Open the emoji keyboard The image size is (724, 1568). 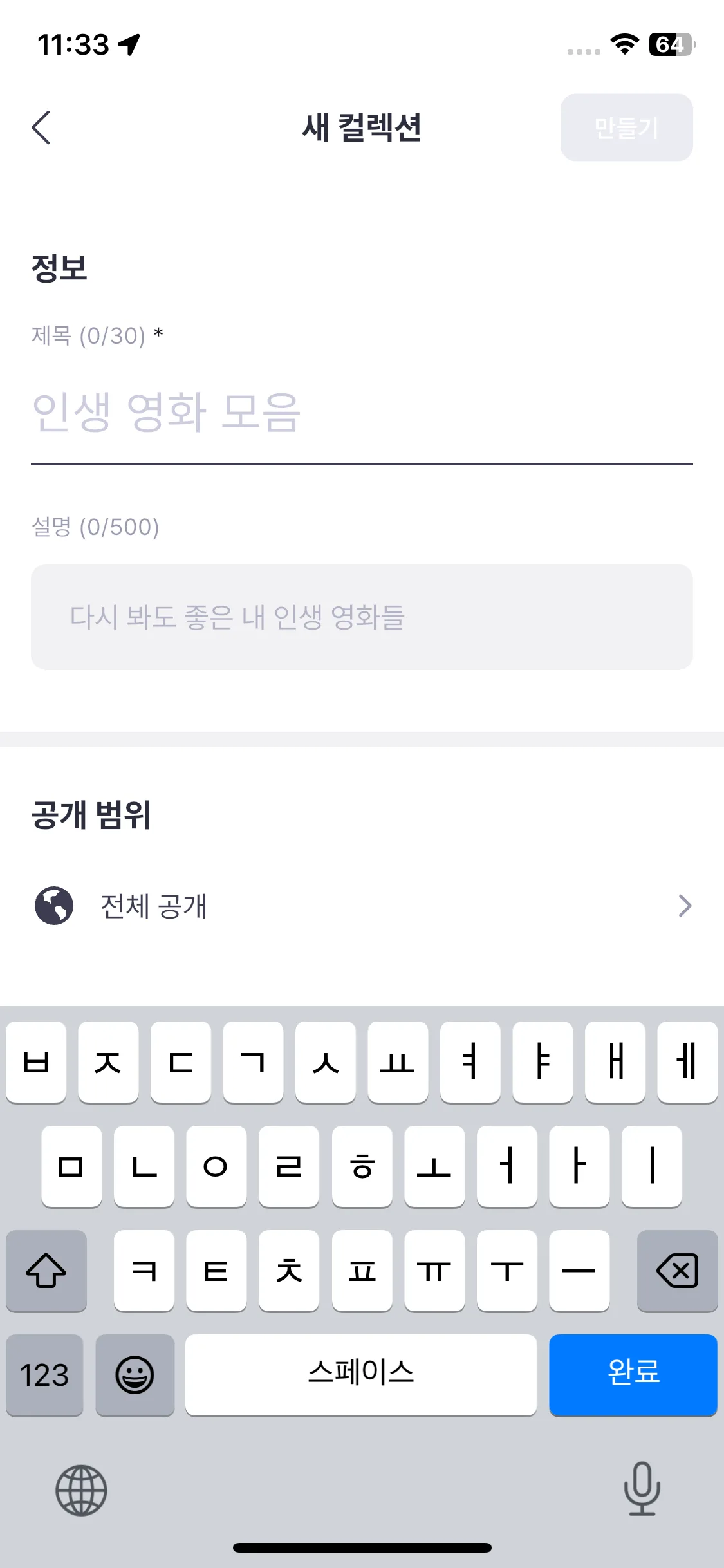pos(135,1374)
